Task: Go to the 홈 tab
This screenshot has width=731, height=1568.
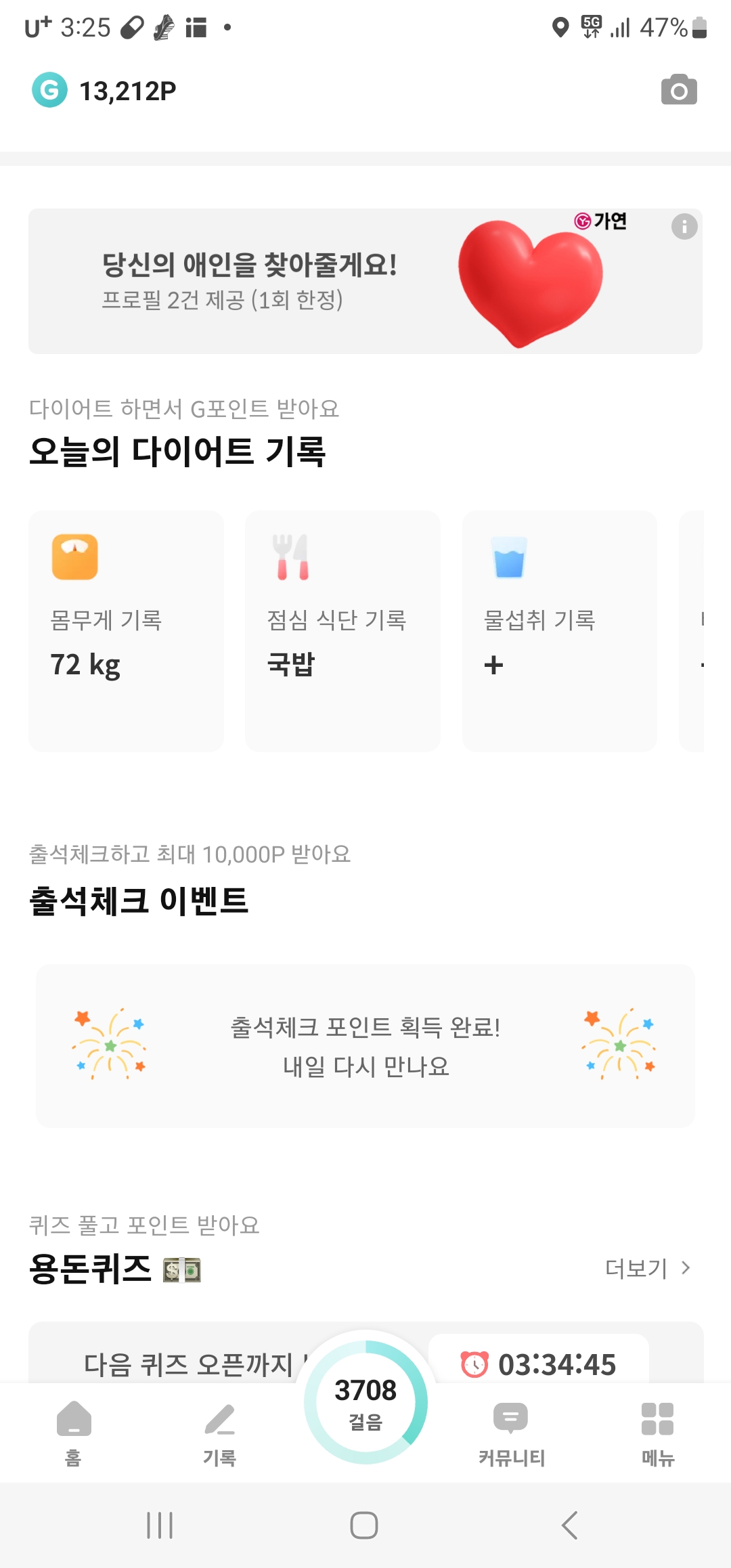Action: [x=73, y=1433]
